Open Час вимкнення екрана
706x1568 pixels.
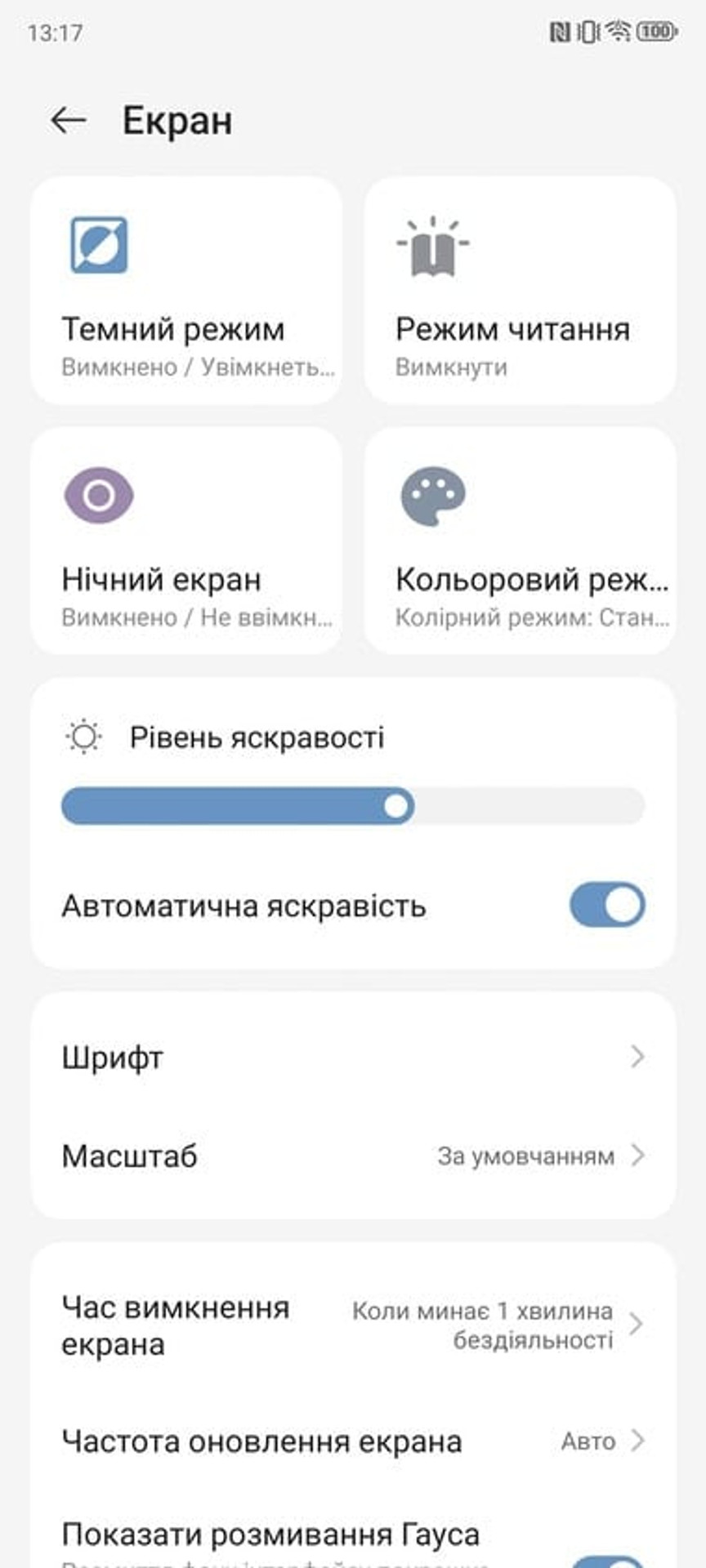[x=353, y=1325]
